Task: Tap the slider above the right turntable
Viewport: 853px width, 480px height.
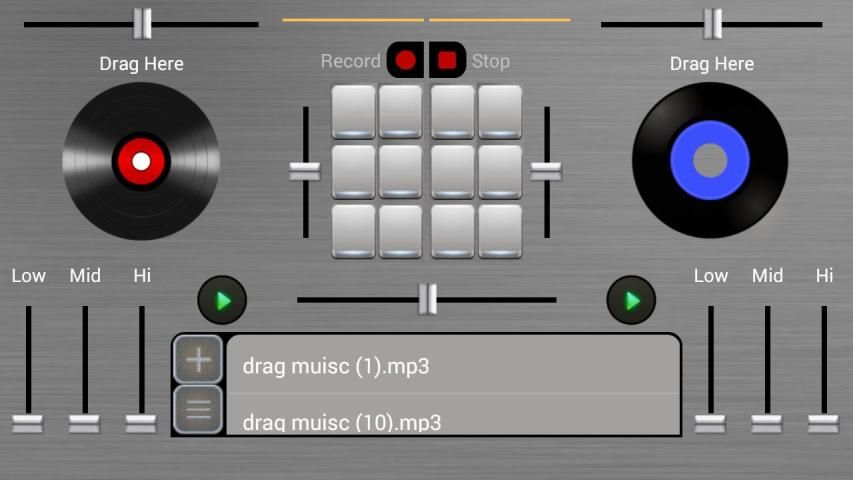Action: coord(711,23)
